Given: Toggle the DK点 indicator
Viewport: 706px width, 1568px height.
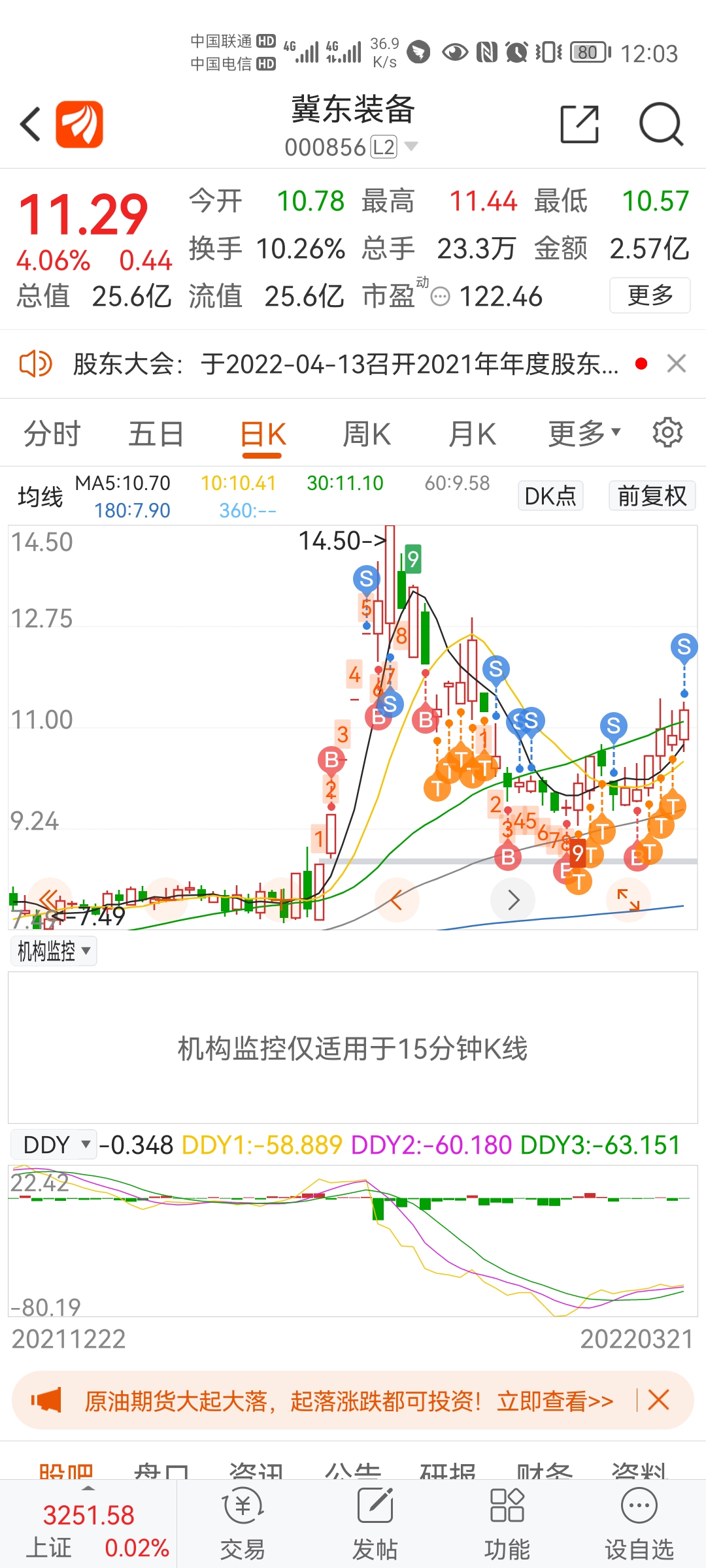Looking at the screenshot, I should coord(550,496).
